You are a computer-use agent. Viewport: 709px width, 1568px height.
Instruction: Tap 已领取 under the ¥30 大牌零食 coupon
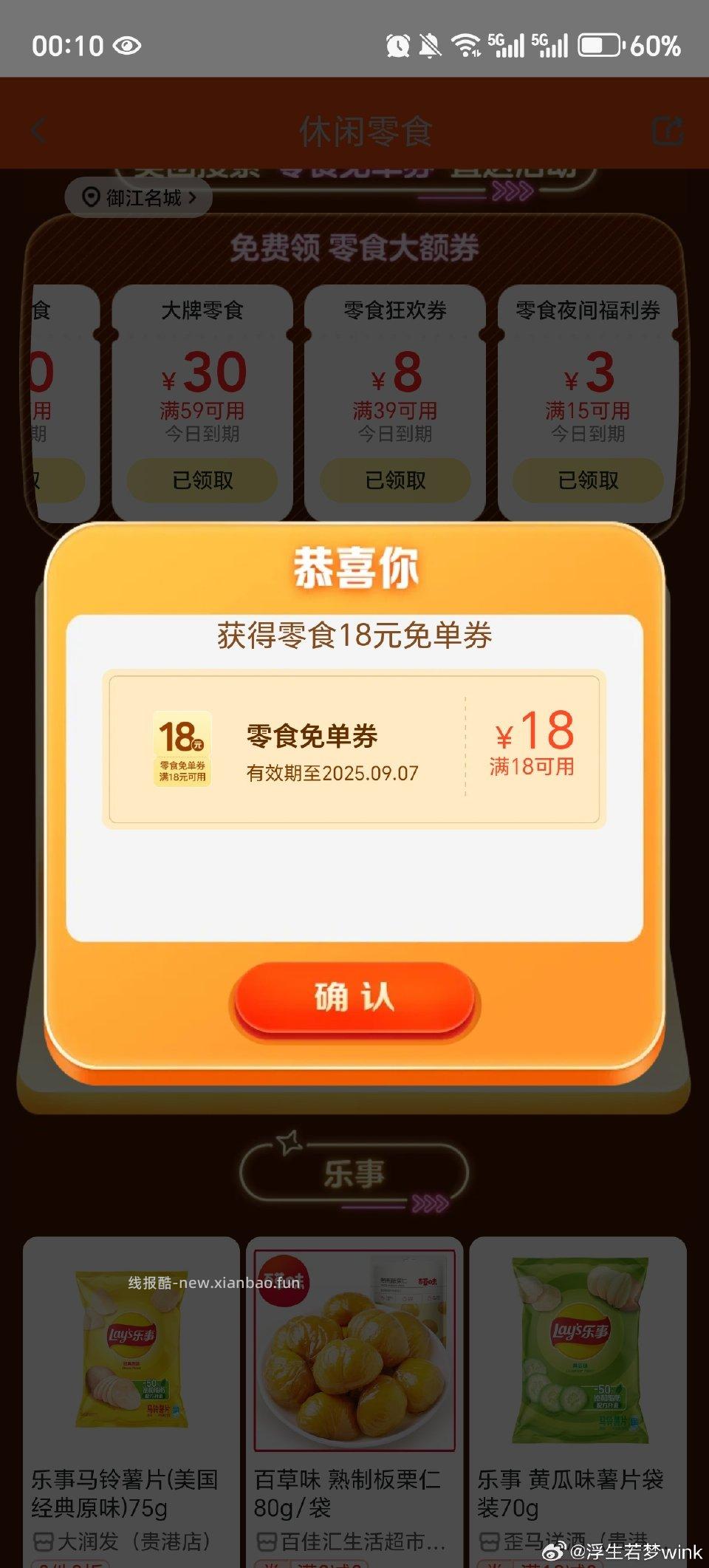point(201,480)
